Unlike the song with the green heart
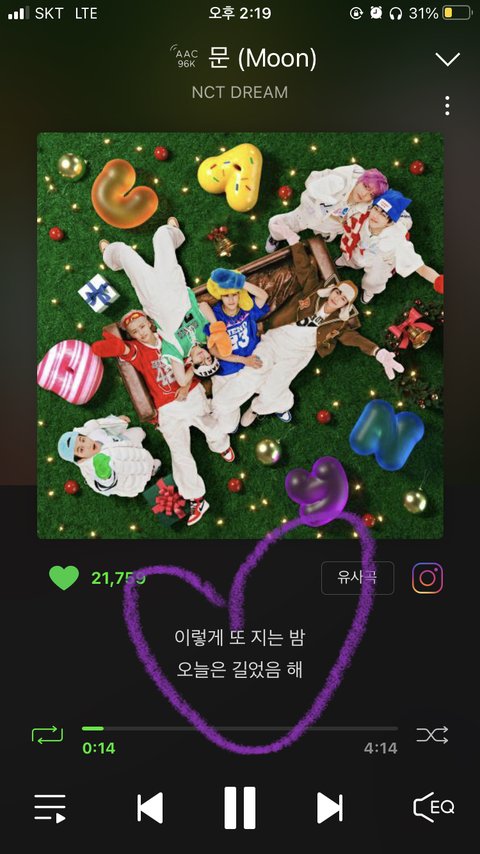480x854 pixels. (x=64, y=578)
